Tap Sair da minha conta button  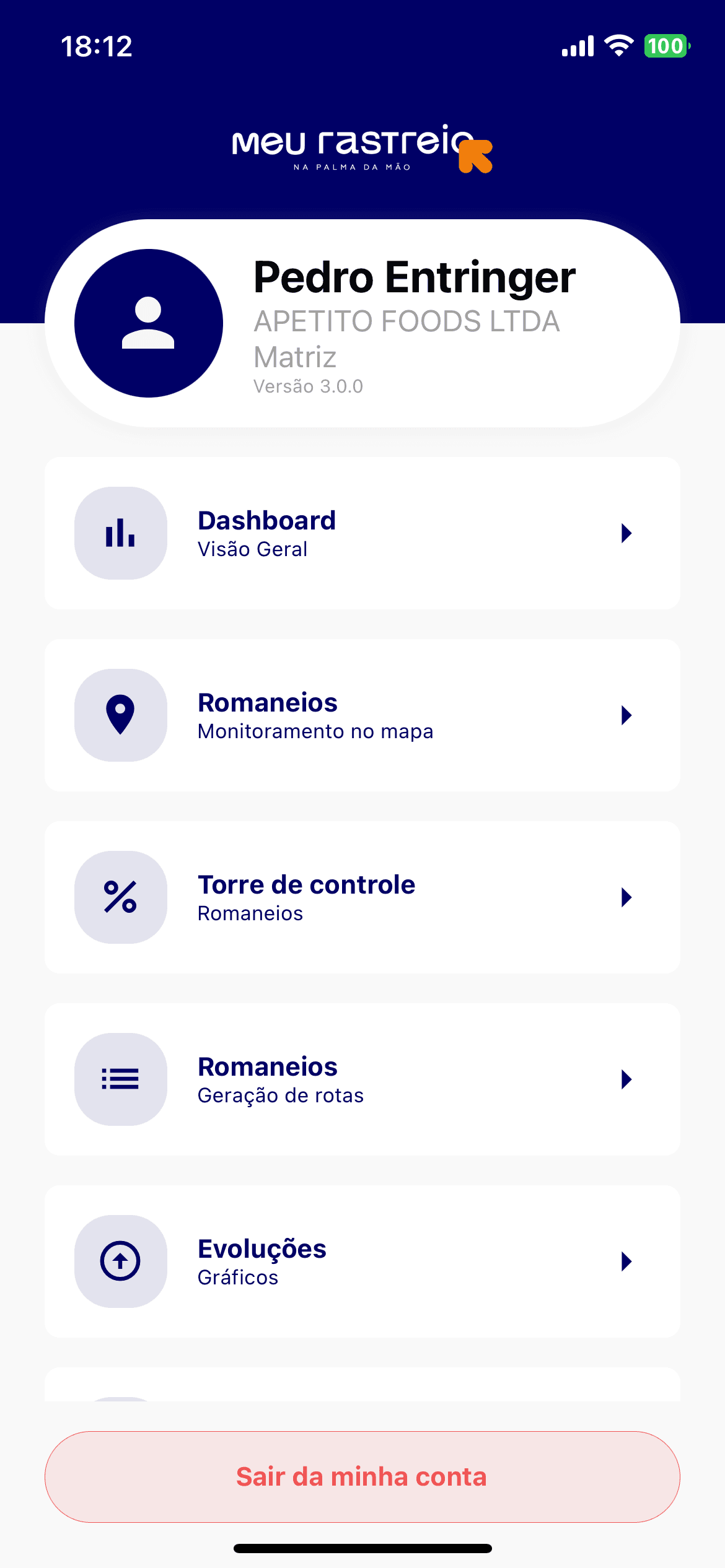362,1477
